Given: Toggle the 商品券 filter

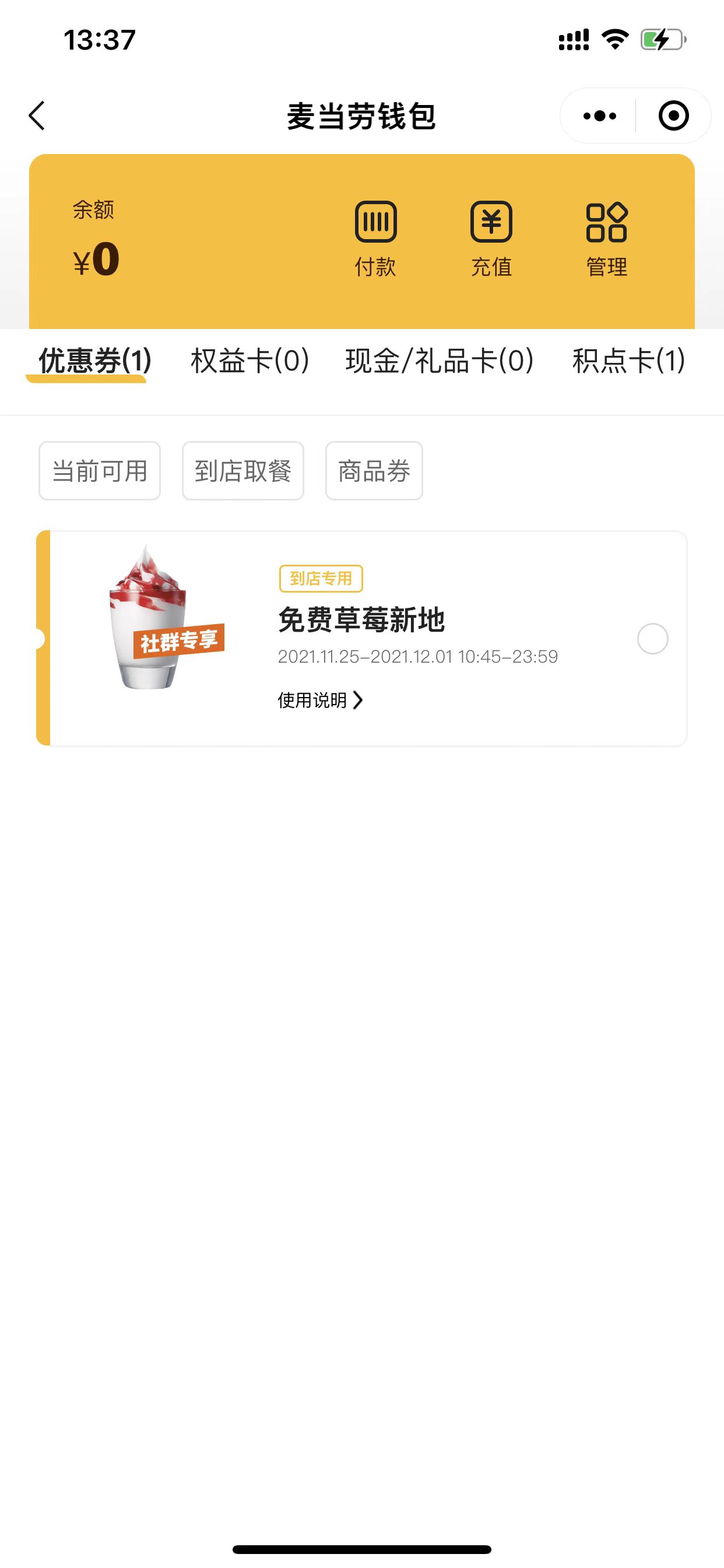Looking at the screenshot, I should coord(373,471).
